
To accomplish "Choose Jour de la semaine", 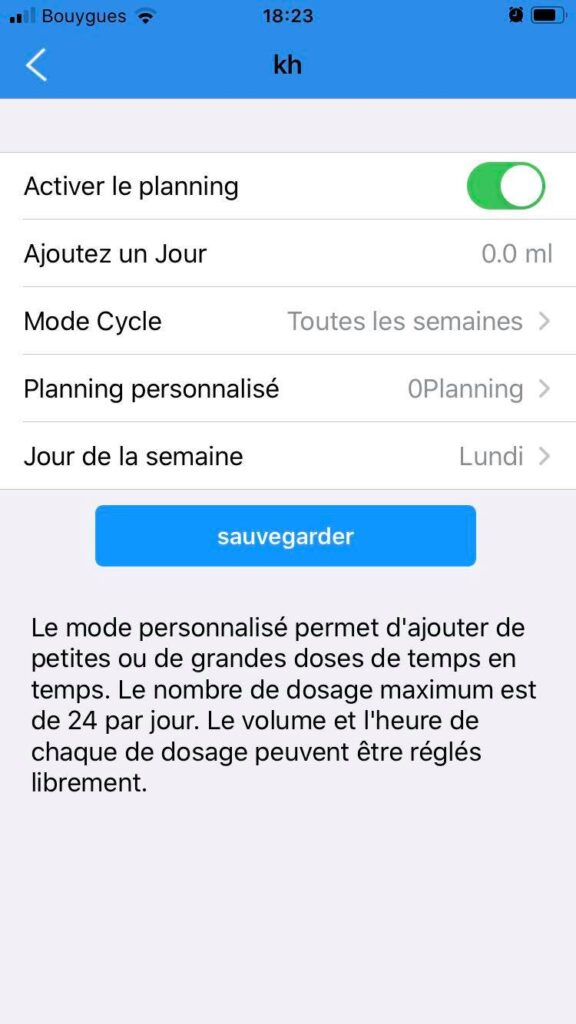I will pos(288,456).
